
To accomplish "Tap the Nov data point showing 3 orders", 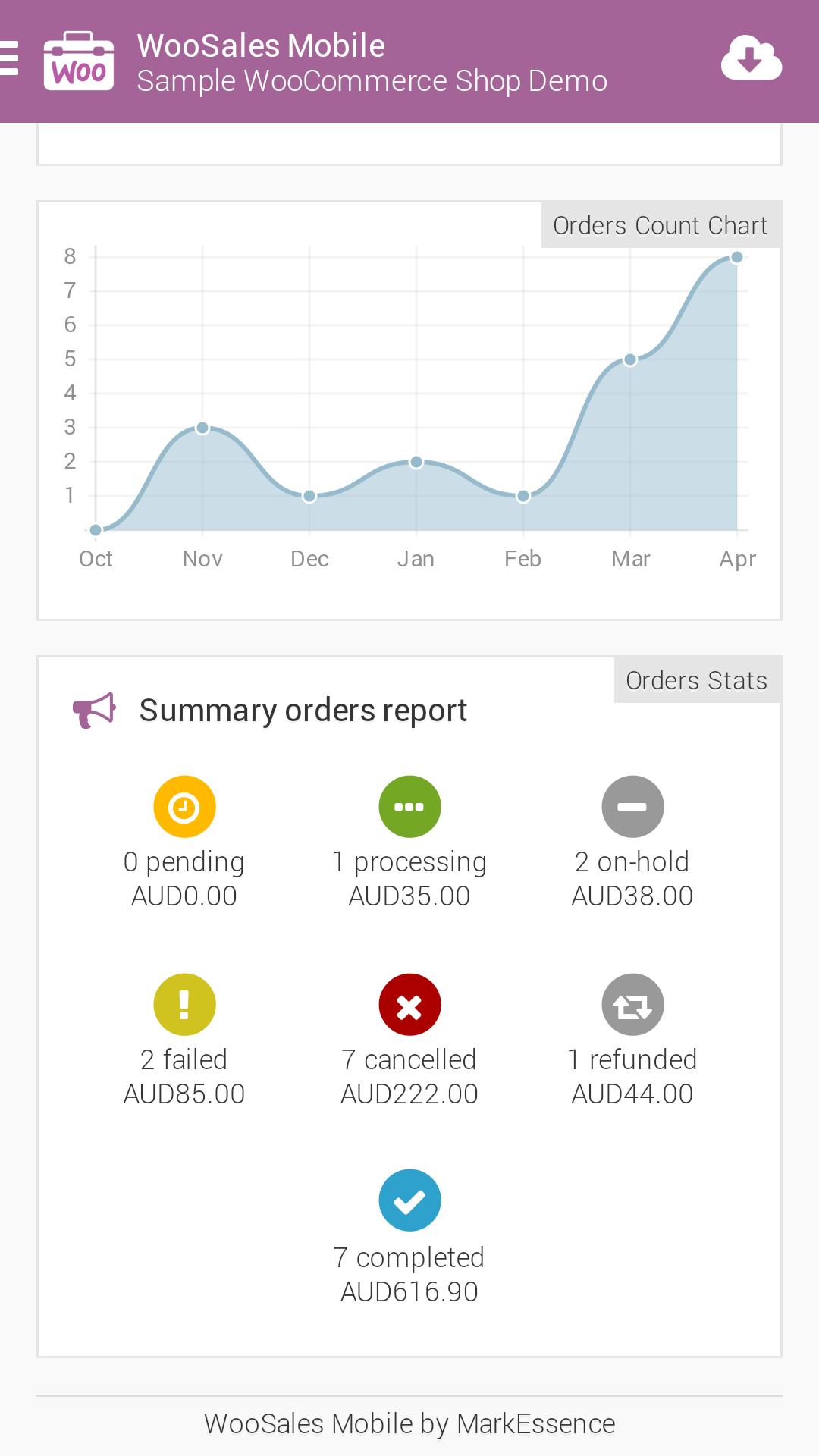I will pos(202,428).
